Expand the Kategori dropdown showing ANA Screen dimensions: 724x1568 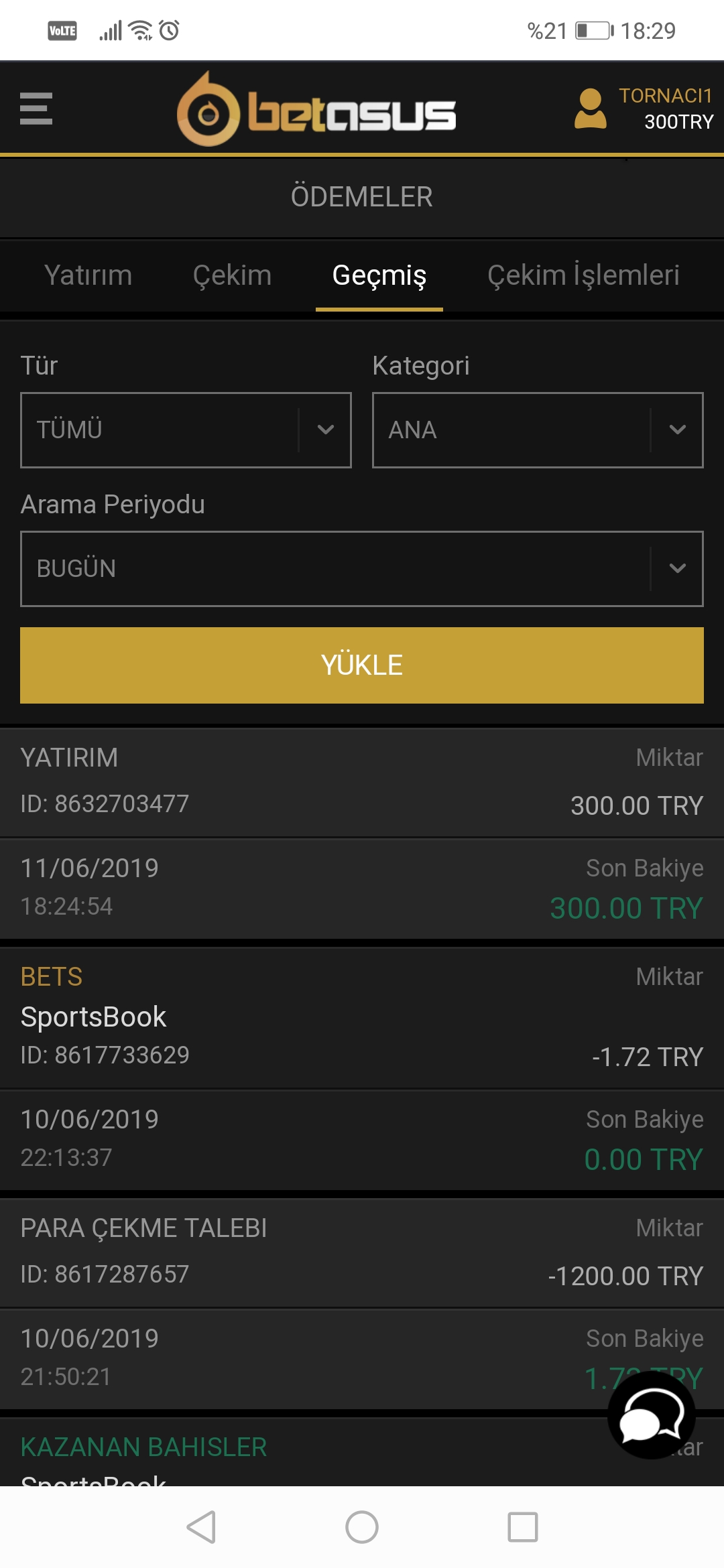538,430
